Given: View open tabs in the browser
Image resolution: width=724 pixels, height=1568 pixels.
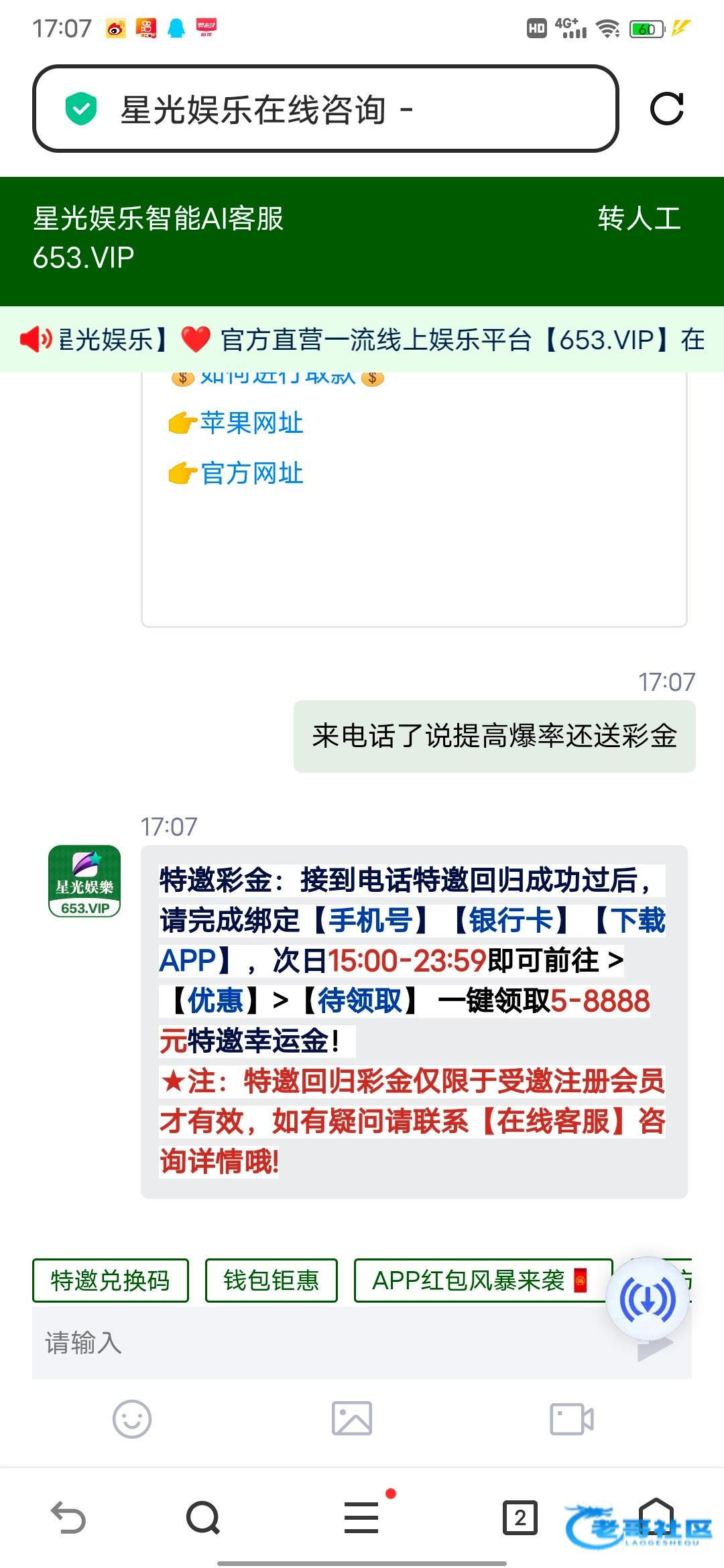Looking at the screenshot, I should 520,1518.
